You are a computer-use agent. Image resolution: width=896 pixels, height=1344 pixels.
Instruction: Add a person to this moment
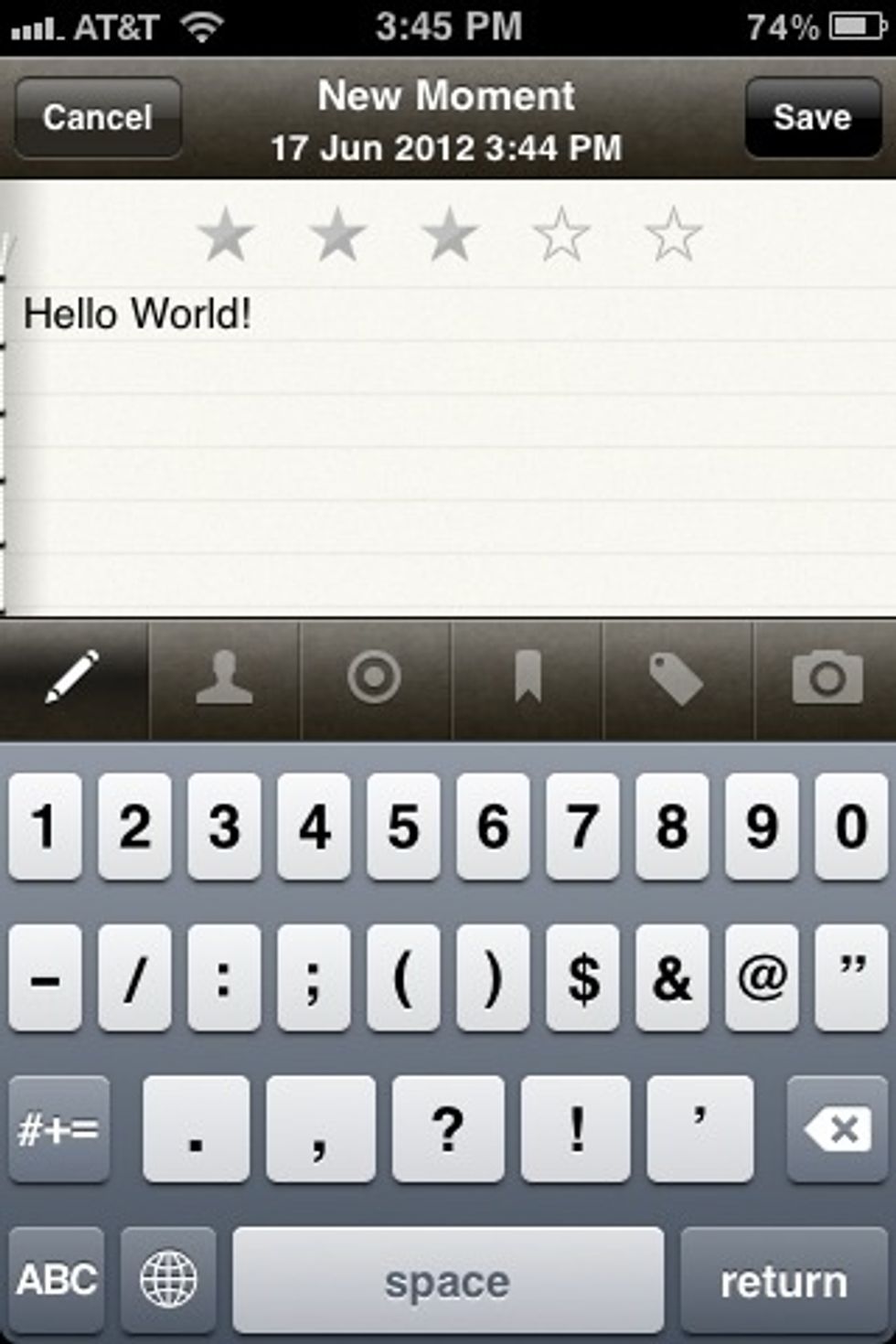tap(224, 678)
